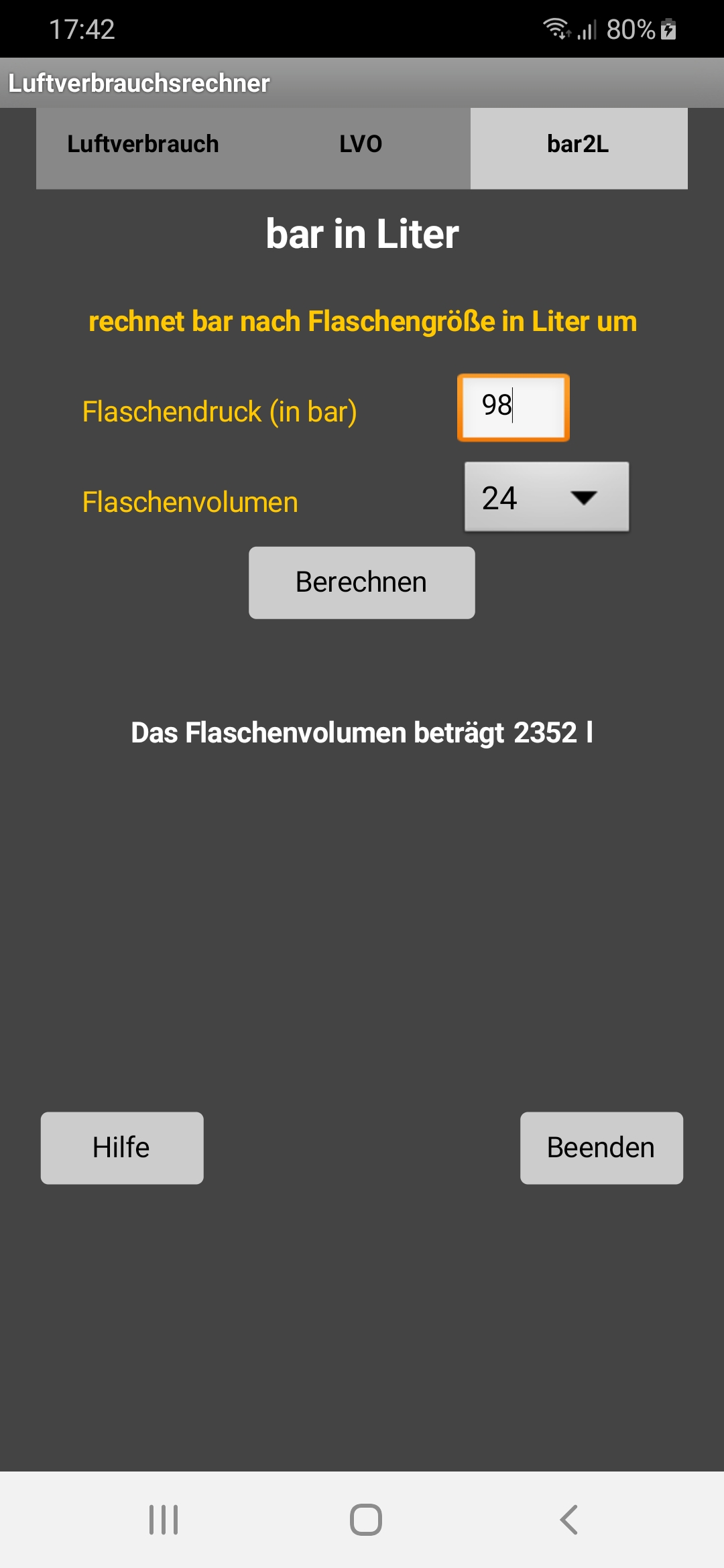Go back using the system back button

(568, 1519)
